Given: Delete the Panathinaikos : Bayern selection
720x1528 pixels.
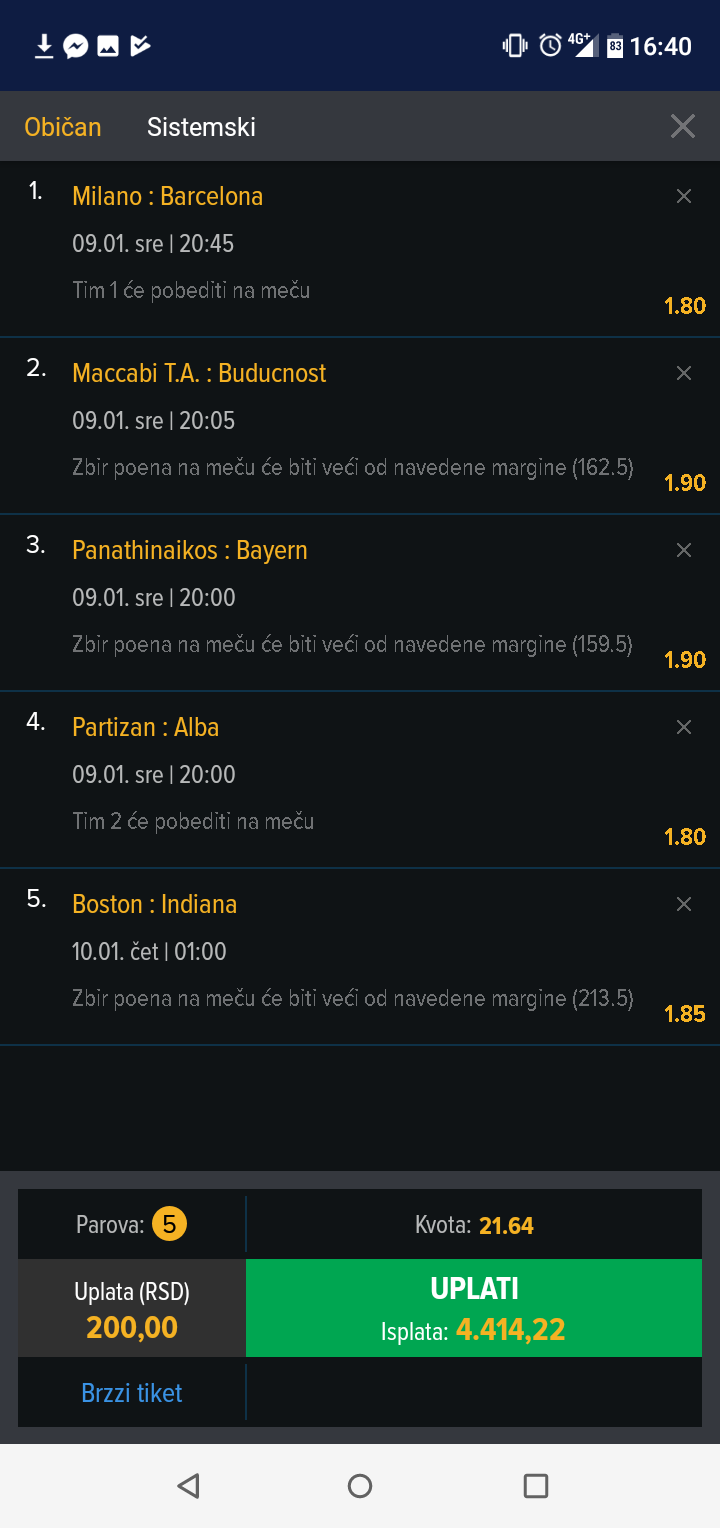Looking at the screenshot, I should coord(684,550).
